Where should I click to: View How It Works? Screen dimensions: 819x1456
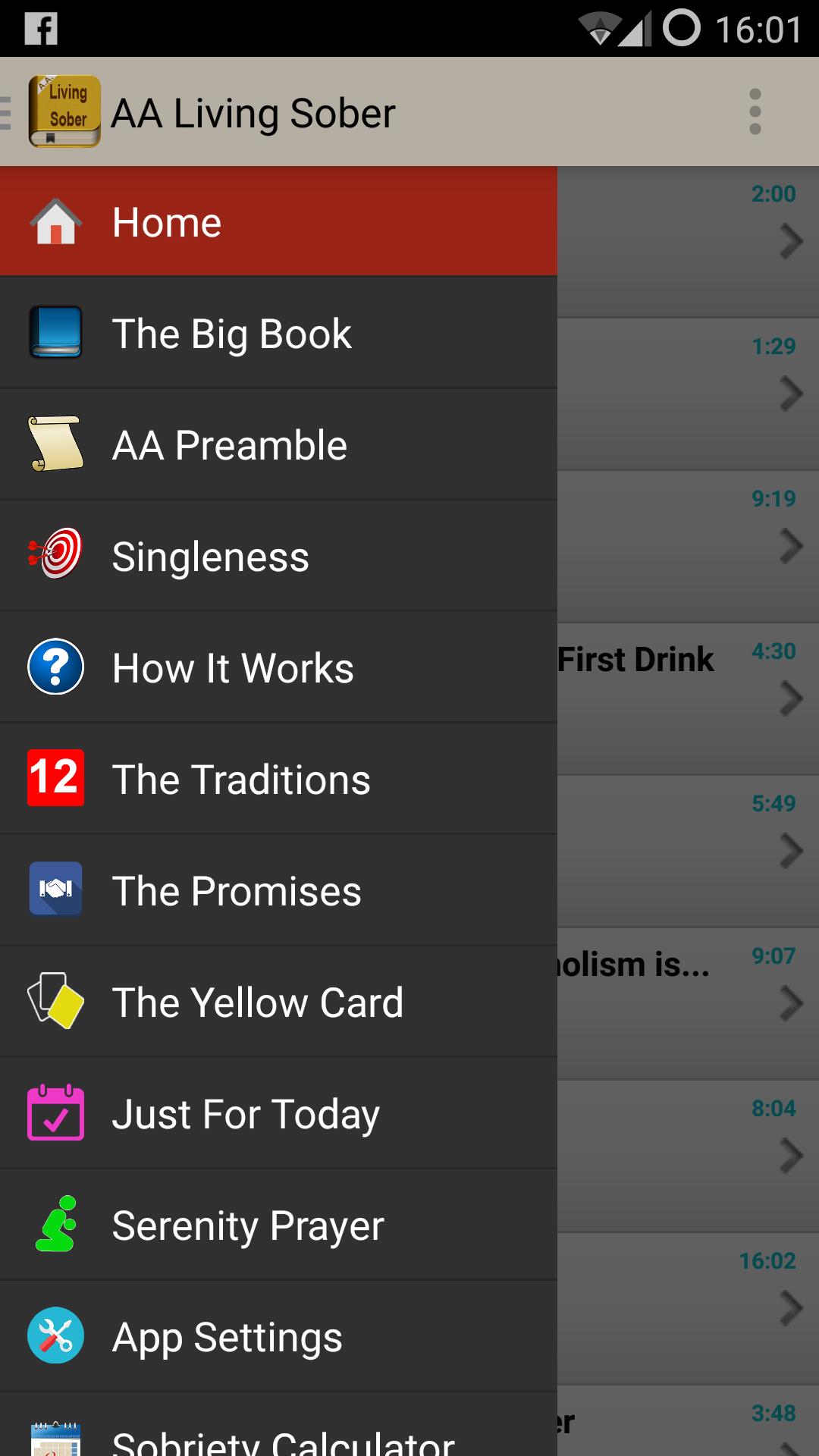coord(278,668)
